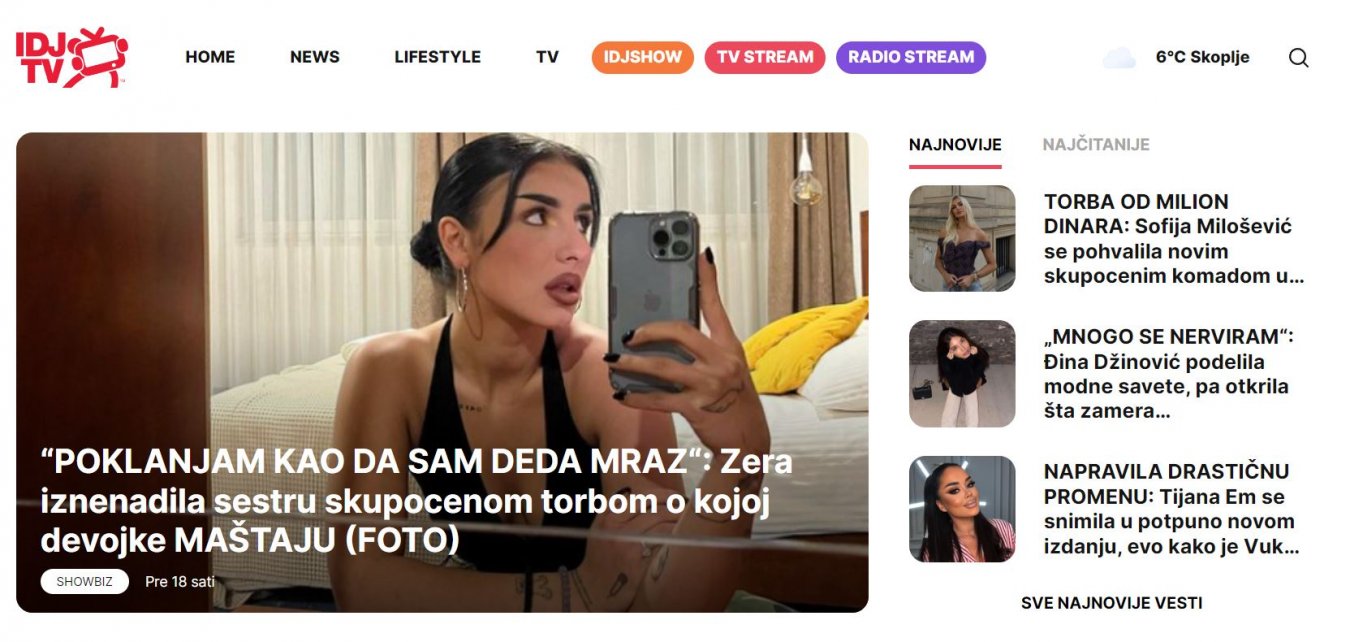Open the featured Zera Deda Mraz article
This screenshot has height=642, width=1350.
[x=416, y=502]
